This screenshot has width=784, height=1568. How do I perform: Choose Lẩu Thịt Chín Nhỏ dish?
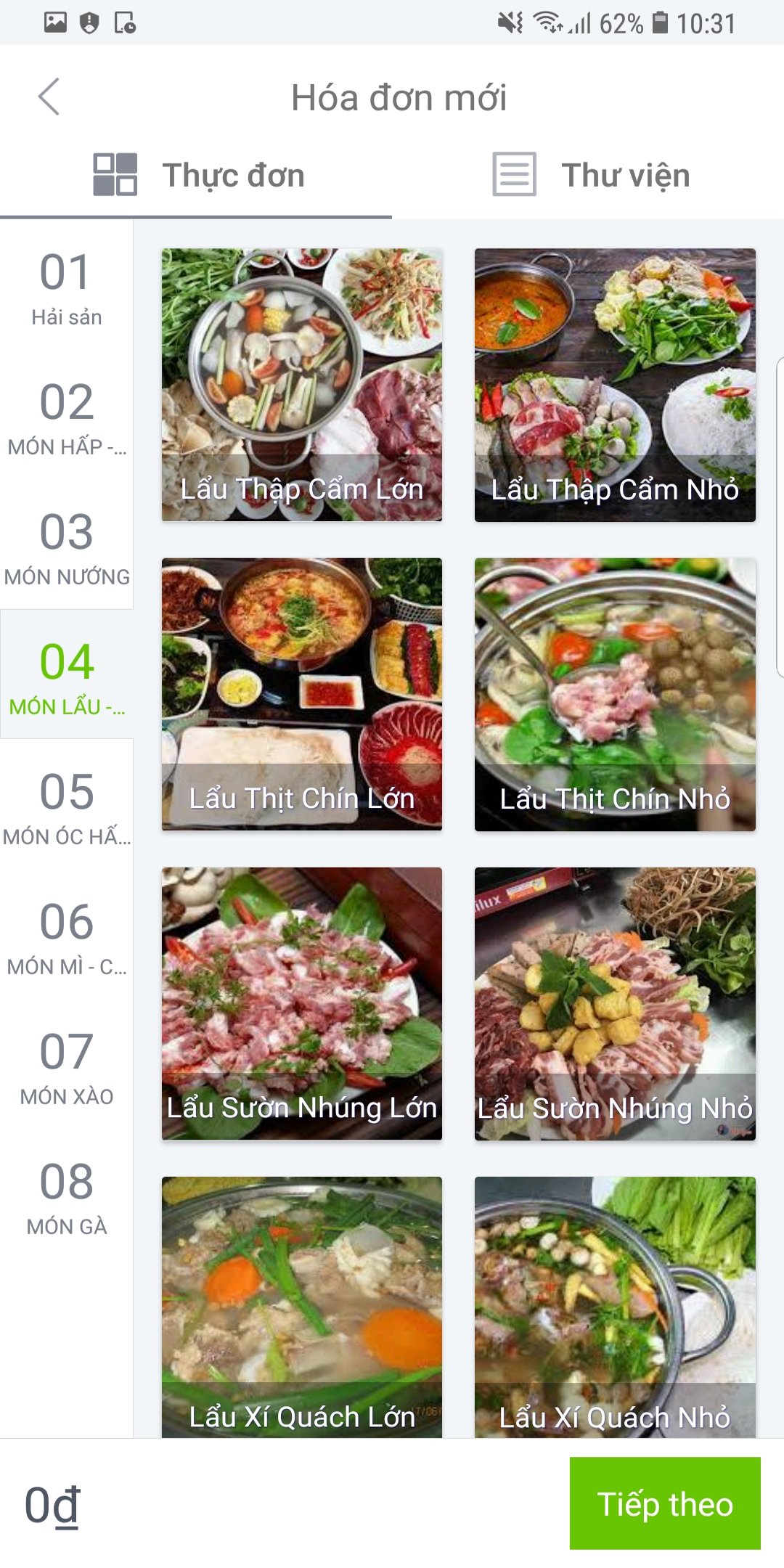pyautogui.click(x=615, y=694)
